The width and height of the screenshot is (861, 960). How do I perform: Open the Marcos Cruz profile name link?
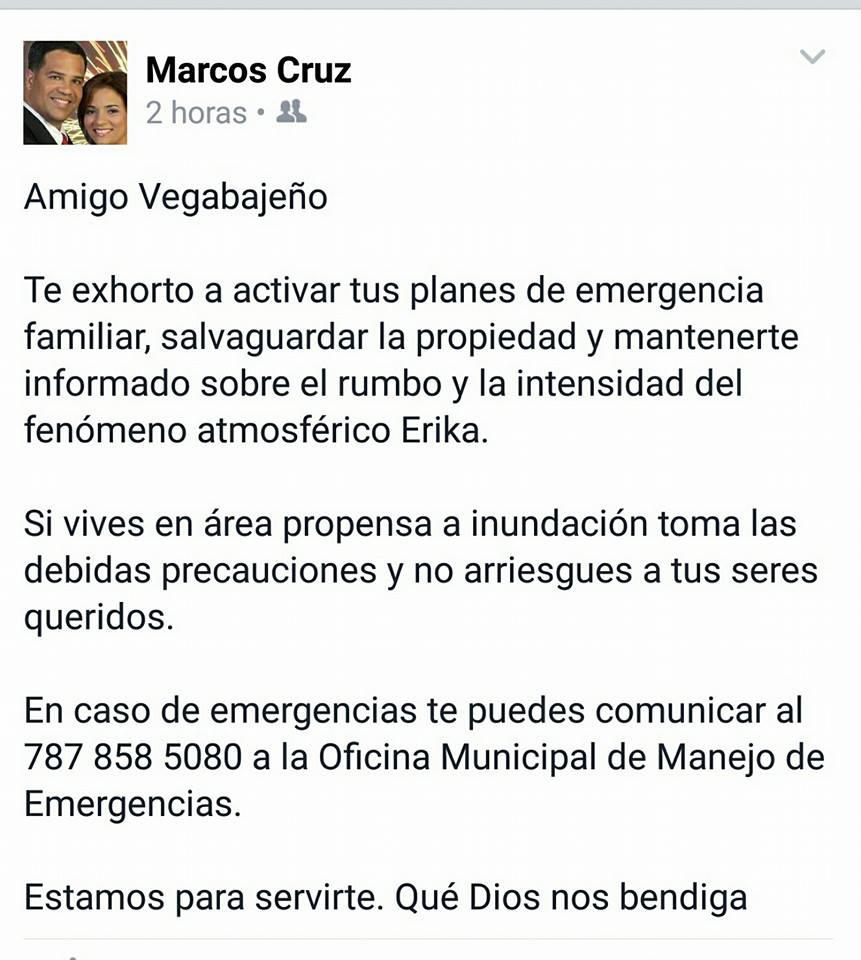point(248,70)
